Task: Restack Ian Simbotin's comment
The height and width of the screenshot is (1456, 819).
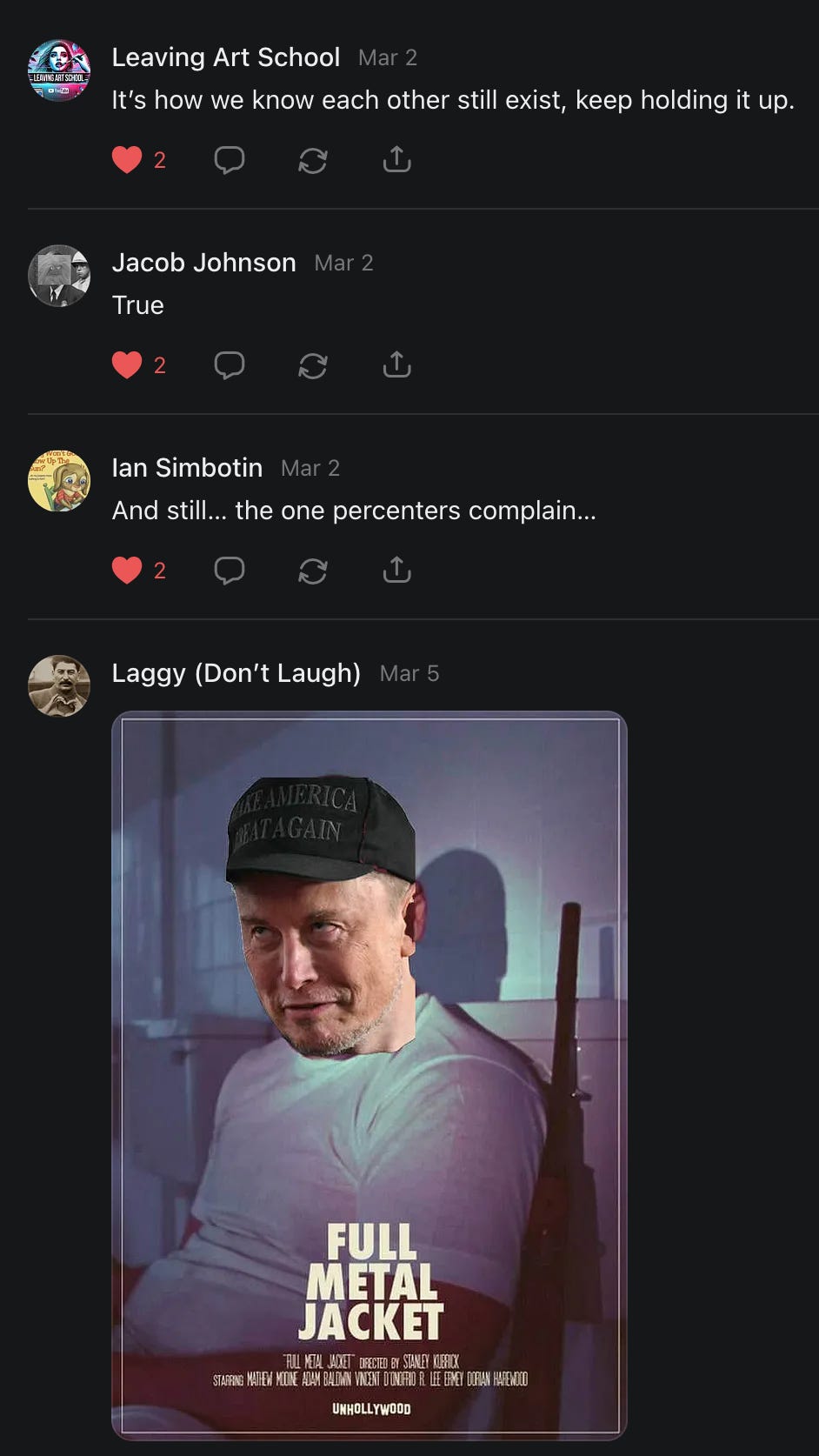Action: pyautogui.click(x=313, y=571)
